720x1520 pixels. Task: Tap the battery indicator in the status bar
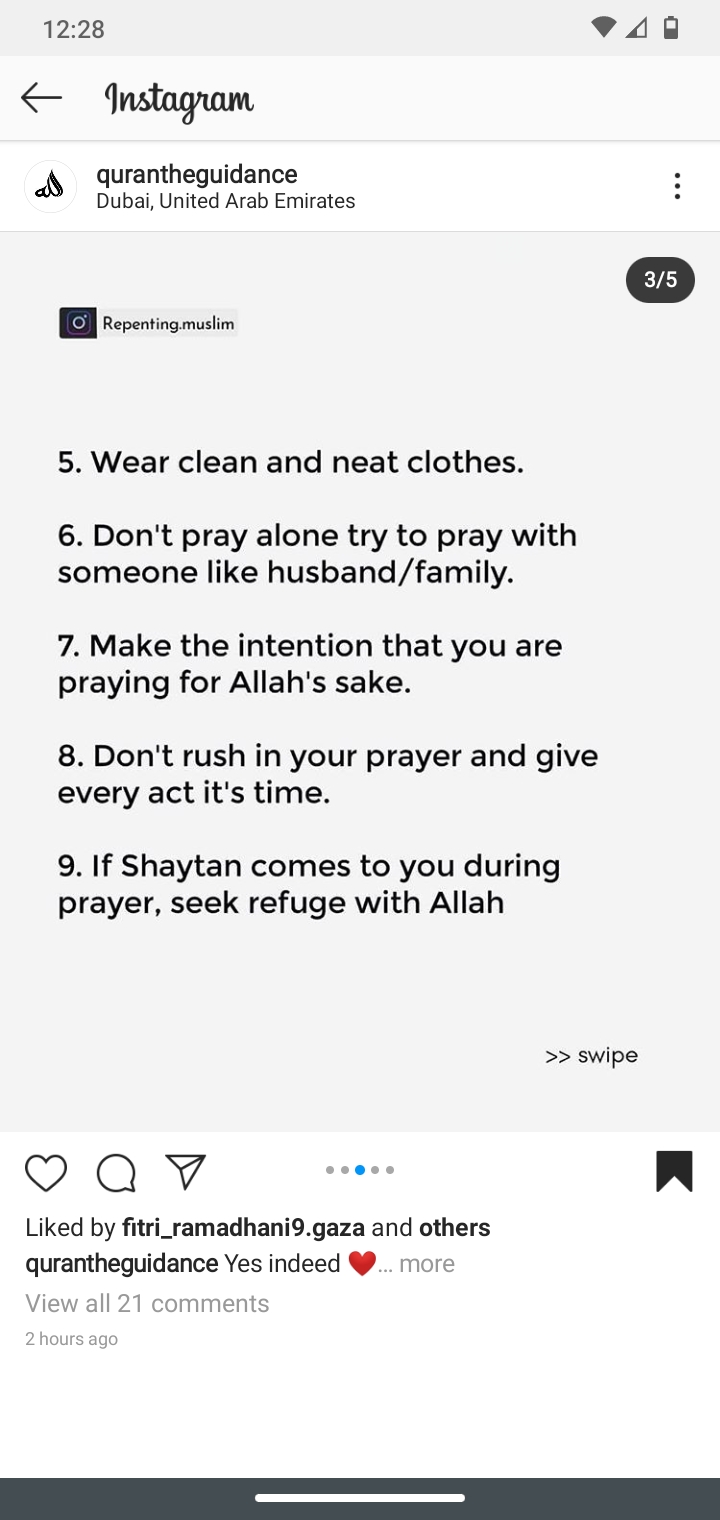tap(670, 28)
